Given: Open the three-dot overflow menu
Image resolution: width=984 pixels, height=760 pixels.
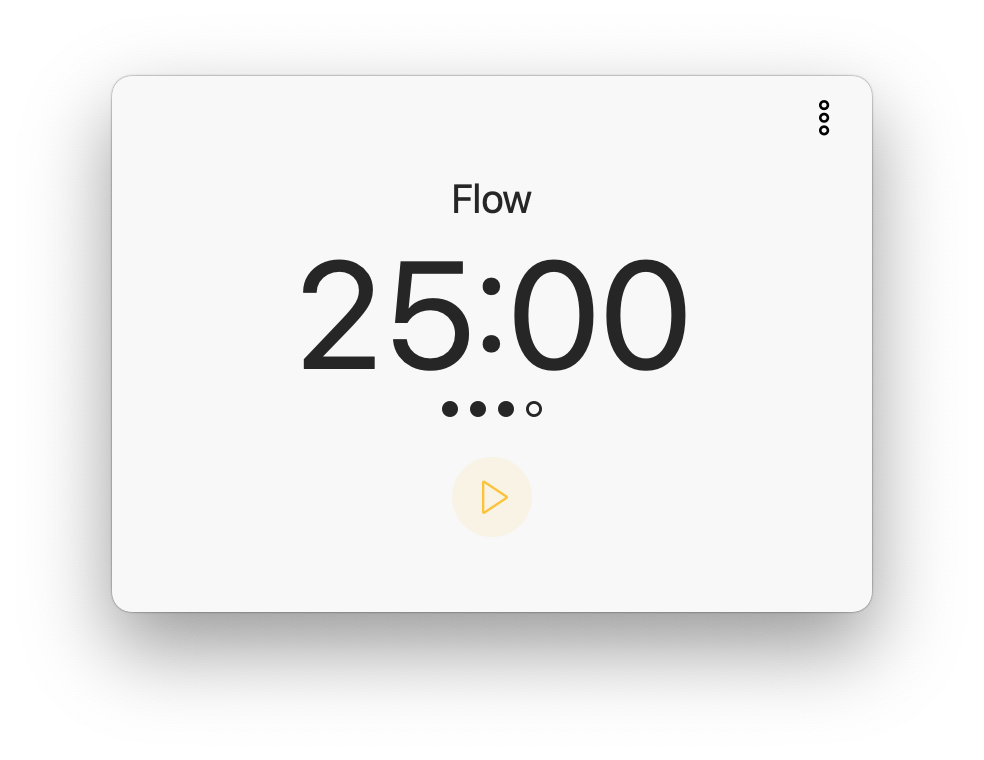Looking at the screenshot, I should (x=824, y=118).
